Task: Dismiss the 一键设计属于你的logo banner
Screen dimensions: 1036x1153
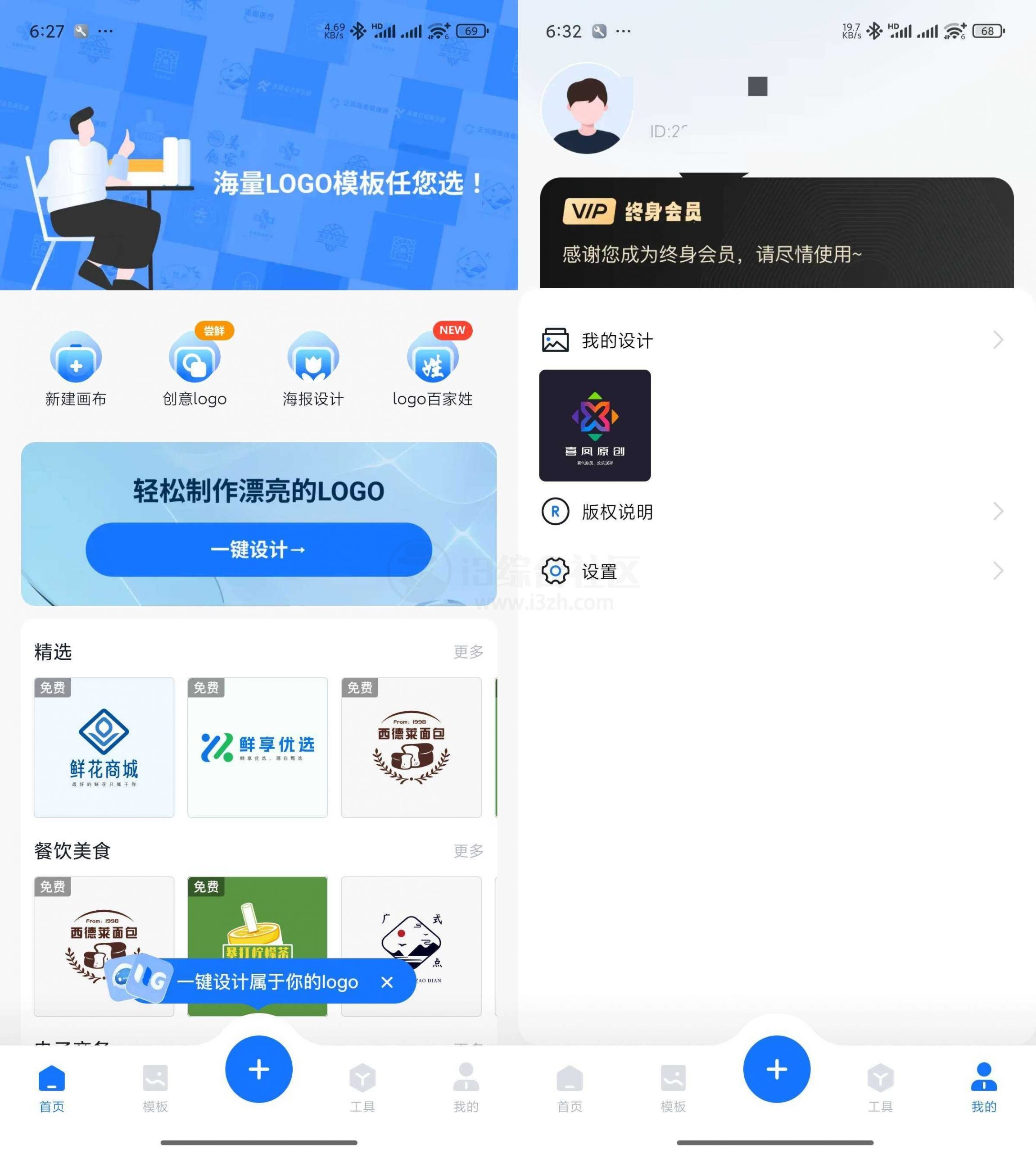Action: (x=387, y=983)
